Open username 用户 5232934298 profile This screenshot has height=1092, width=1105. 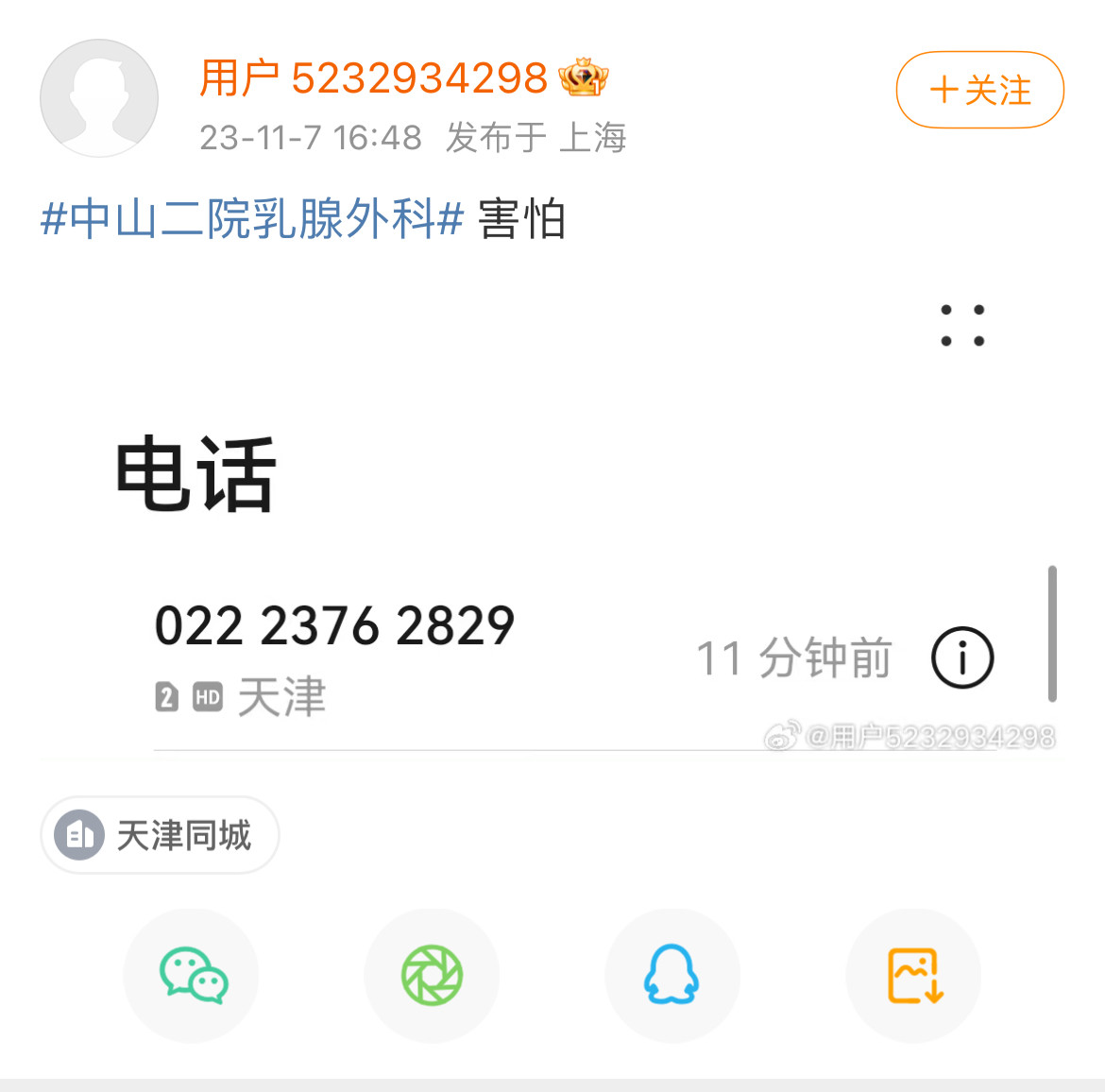(373, 77)
